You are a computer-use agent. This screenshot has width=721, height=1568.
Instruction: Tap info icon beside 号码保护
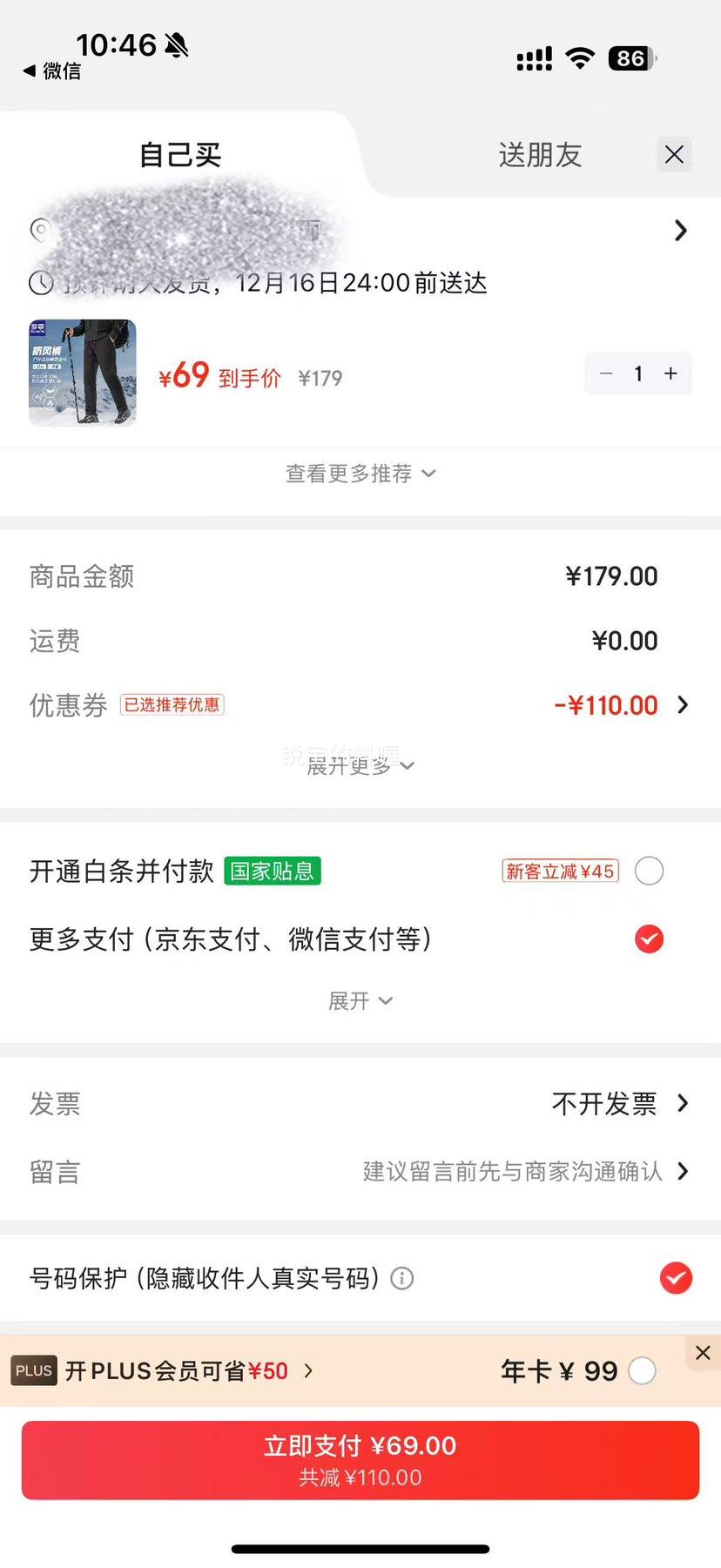(401, 1279)
